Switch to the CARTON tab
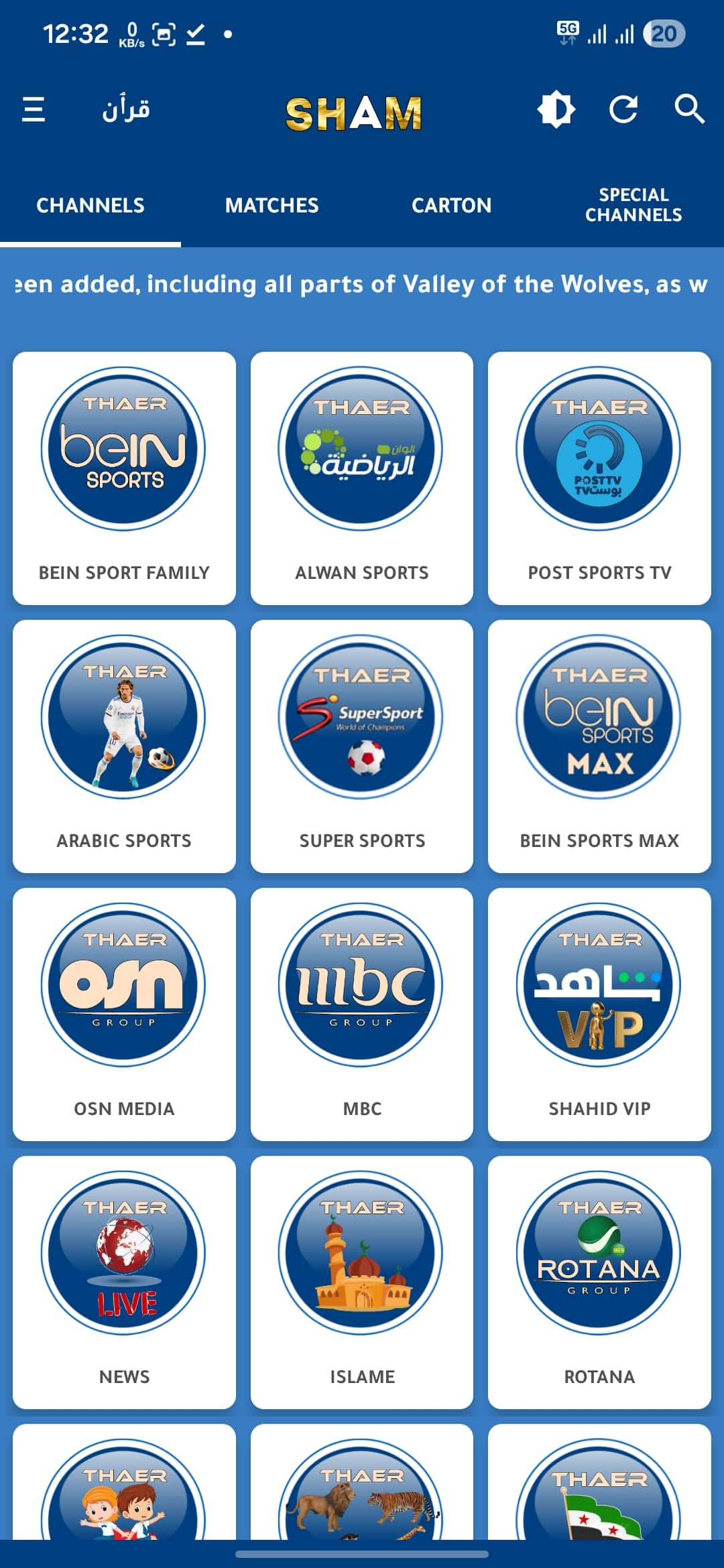This screenshot has height=1568, width=724. [452, 206]
